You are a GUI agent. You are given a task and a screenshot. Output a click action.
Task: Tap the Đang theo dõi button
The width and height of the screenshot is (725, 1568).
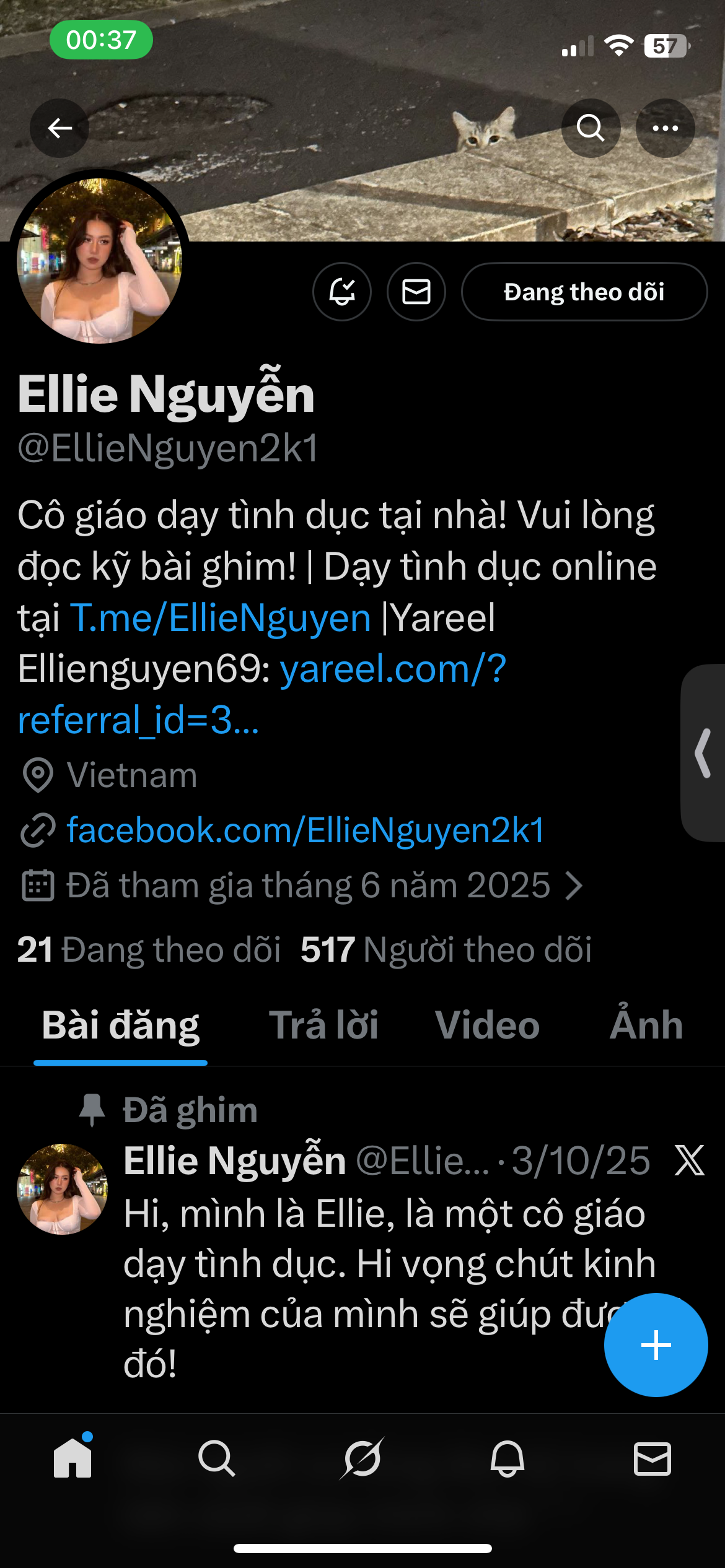coord(584,292)
